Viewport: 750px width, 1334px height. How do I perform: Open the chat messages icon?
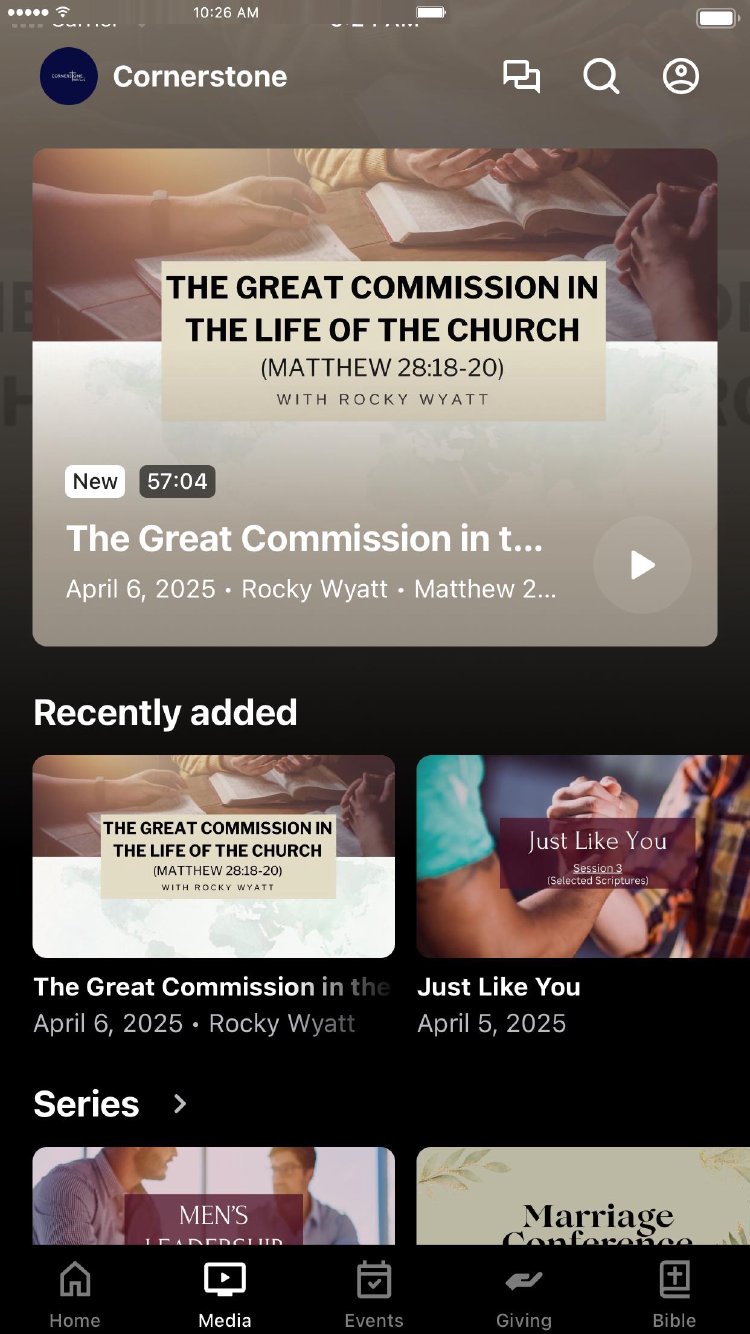pos(521,77)
